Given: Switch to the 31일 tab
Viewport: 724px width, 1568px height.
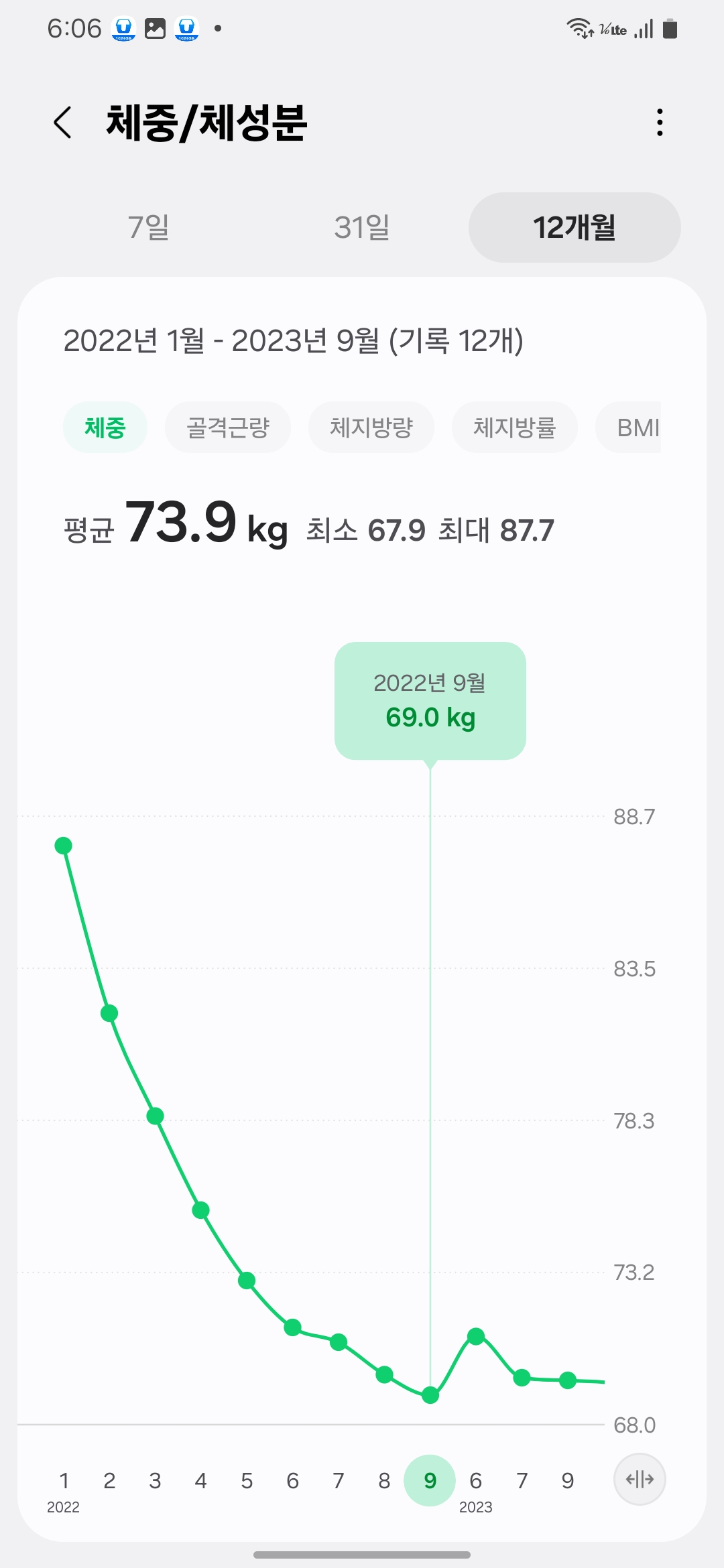Looking at the screenshot, I should point(362,228).
